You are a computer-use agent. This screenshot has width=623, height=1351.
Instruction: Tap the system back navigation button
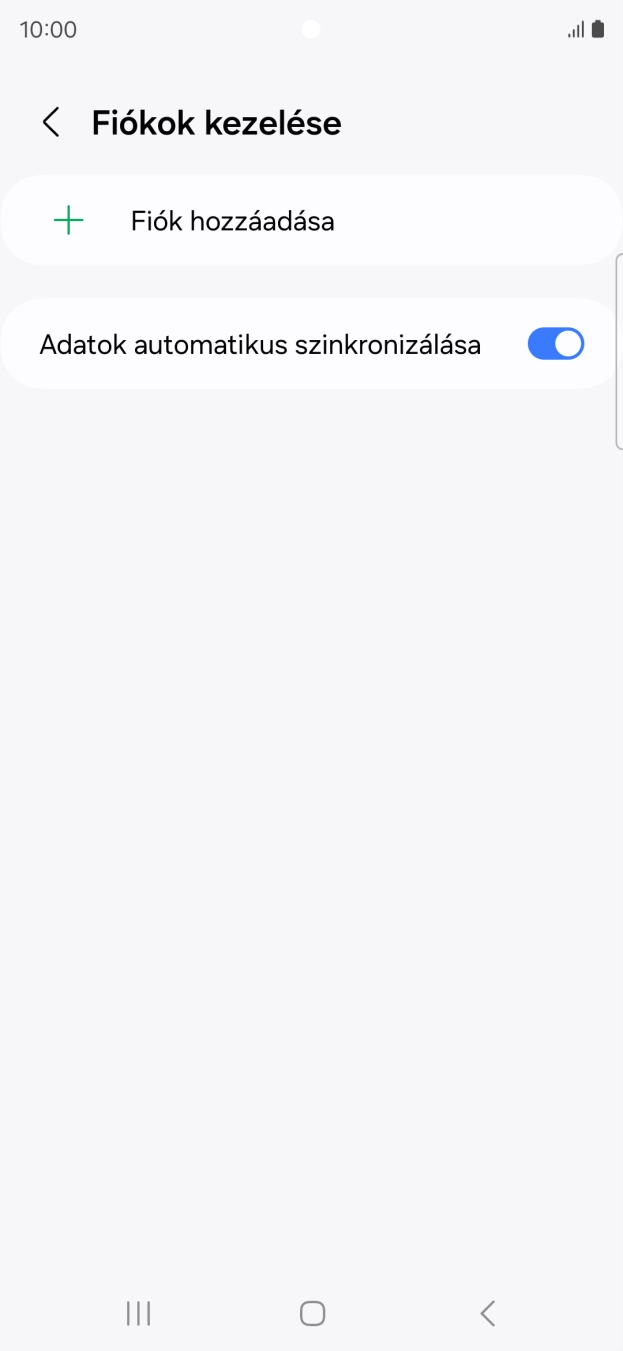(x=487, y=1313)
